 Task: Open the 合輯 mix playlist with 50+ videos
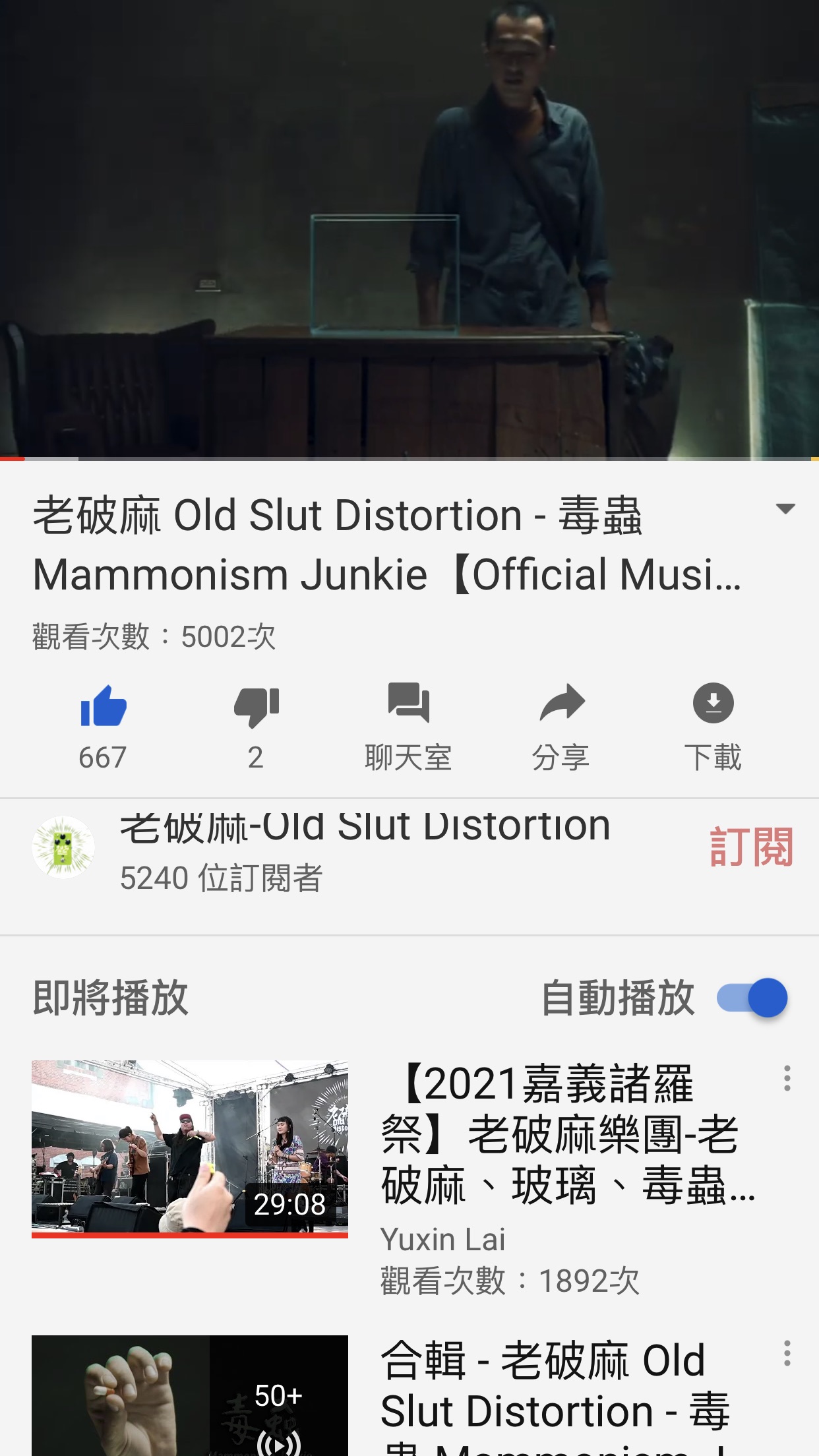(x=190, y=1395)
